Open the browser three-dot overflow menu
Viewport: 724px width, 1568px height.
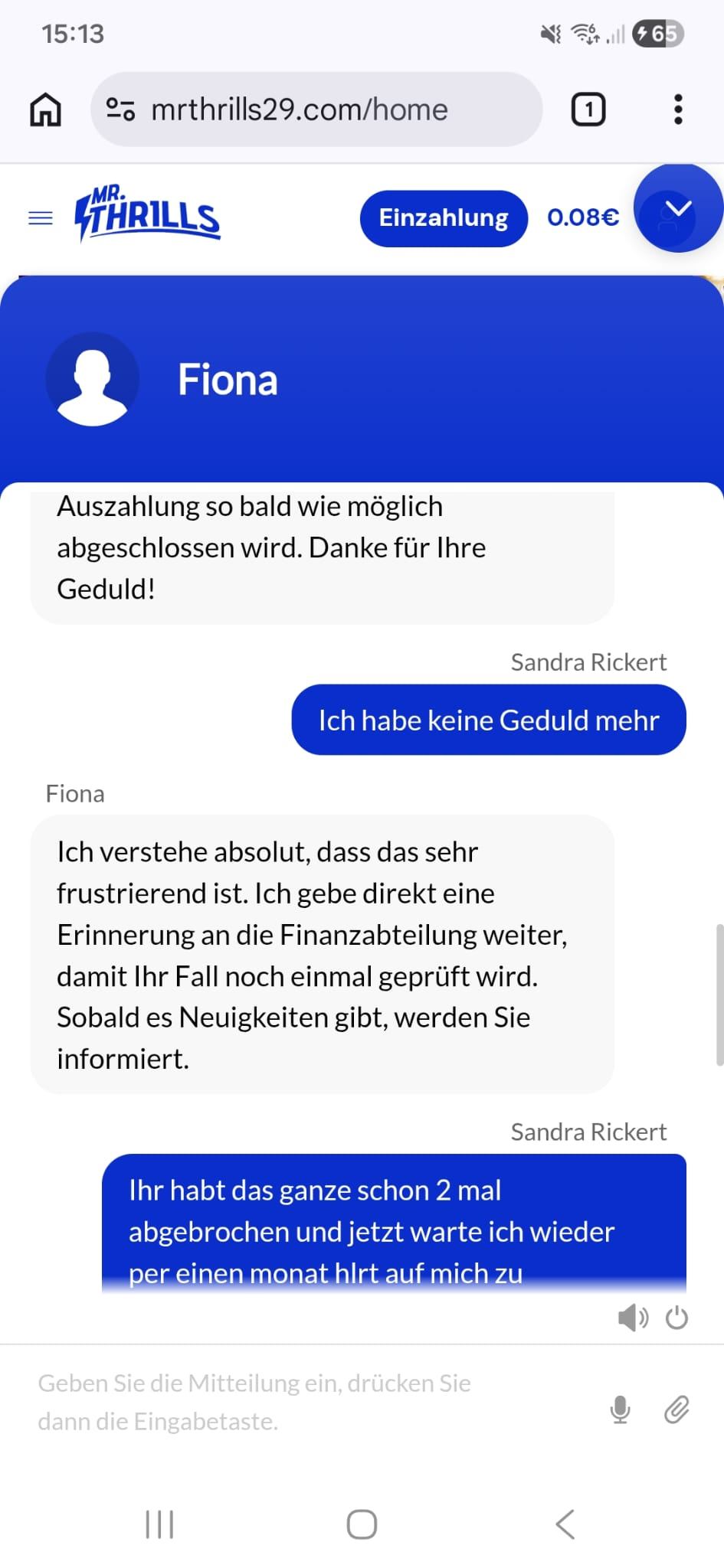[678, 109]
